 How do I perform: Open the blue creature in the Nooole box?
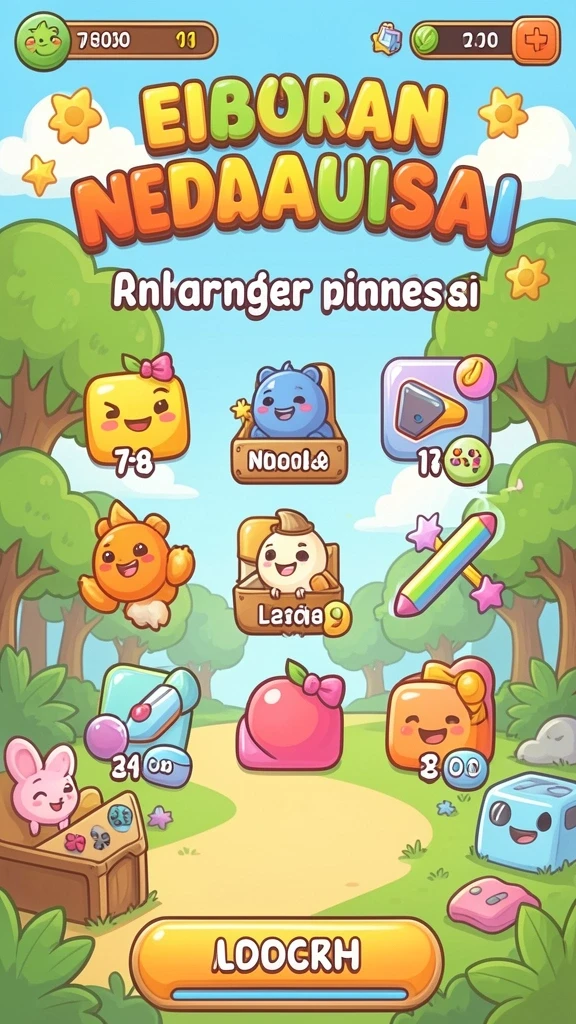[289, 423]
